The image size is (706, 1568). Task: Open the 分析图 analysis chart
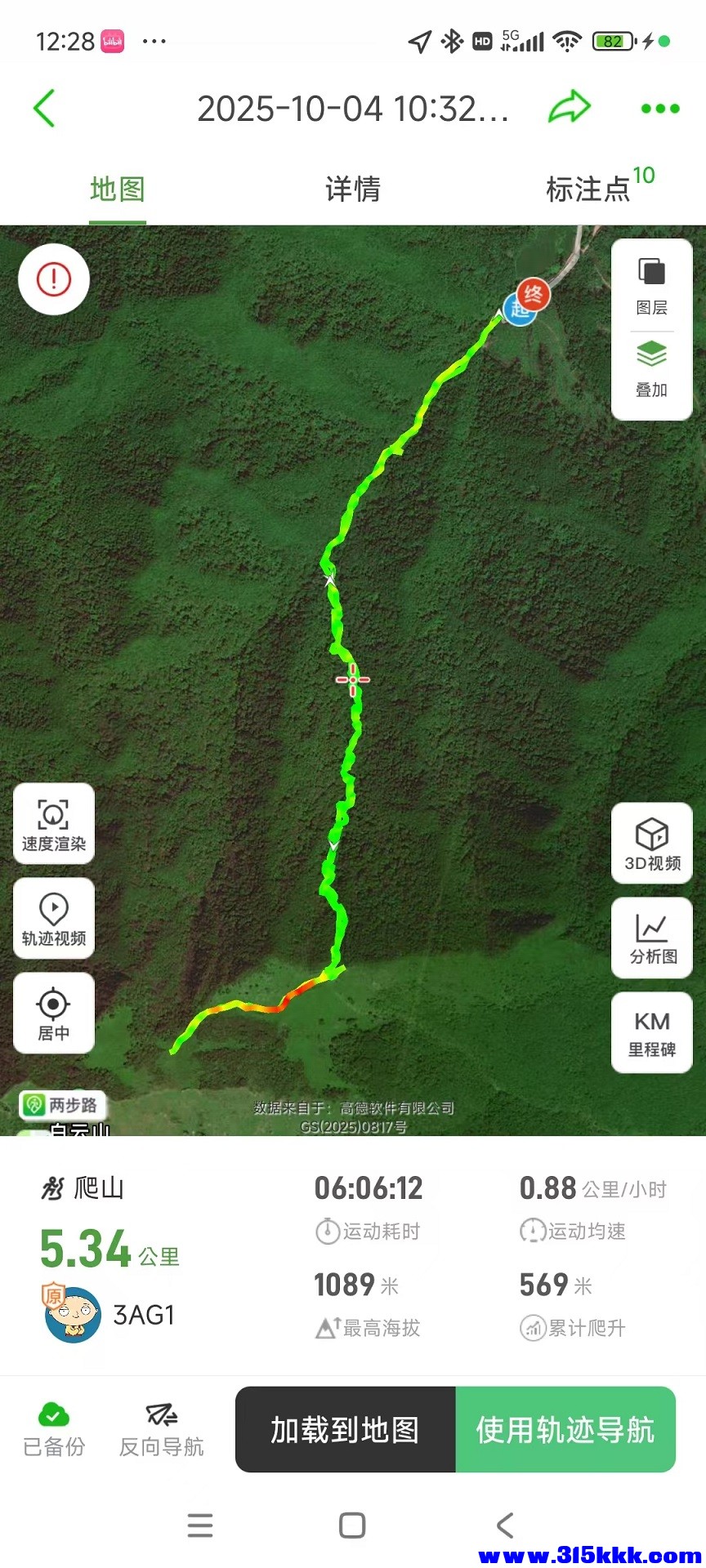coord(652,938)
